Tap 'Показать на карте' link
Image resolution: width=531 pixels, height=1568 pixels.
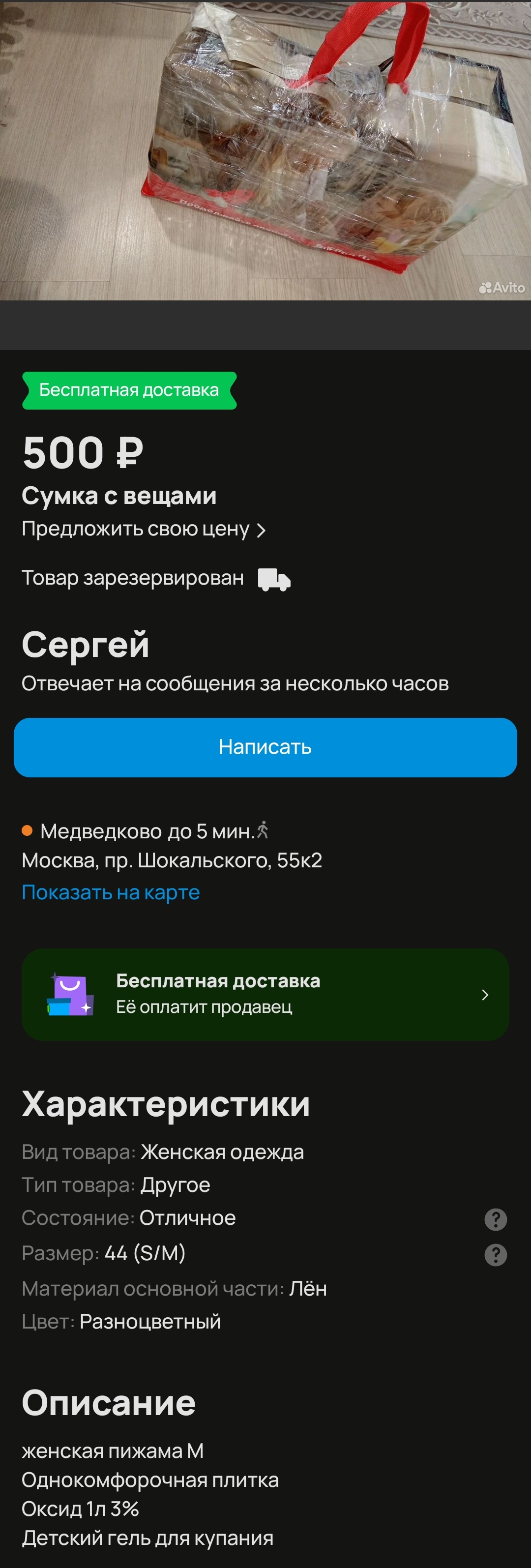pos(111,892)
